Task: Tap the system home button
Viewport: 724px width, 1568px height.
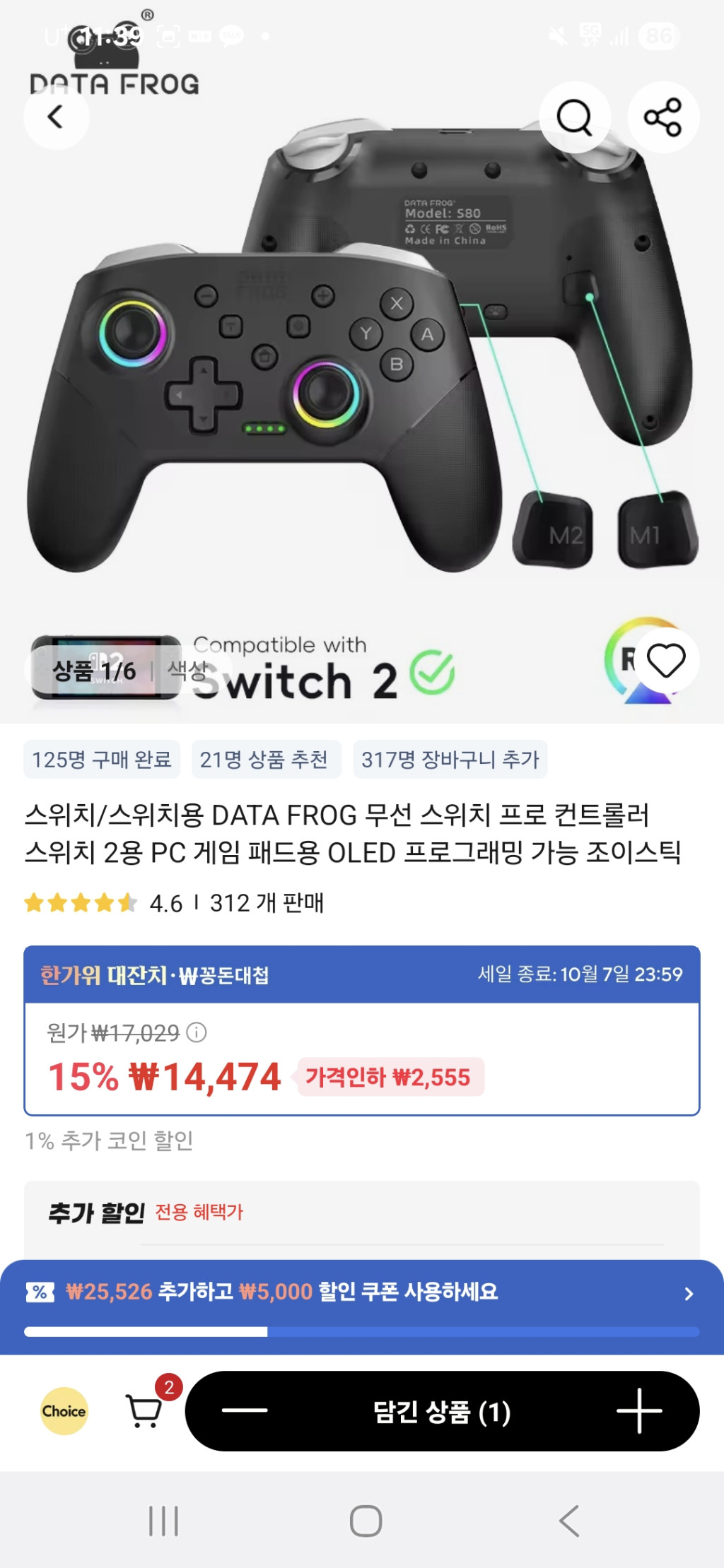Action: pyautogui.click(x=366, y=1521)
